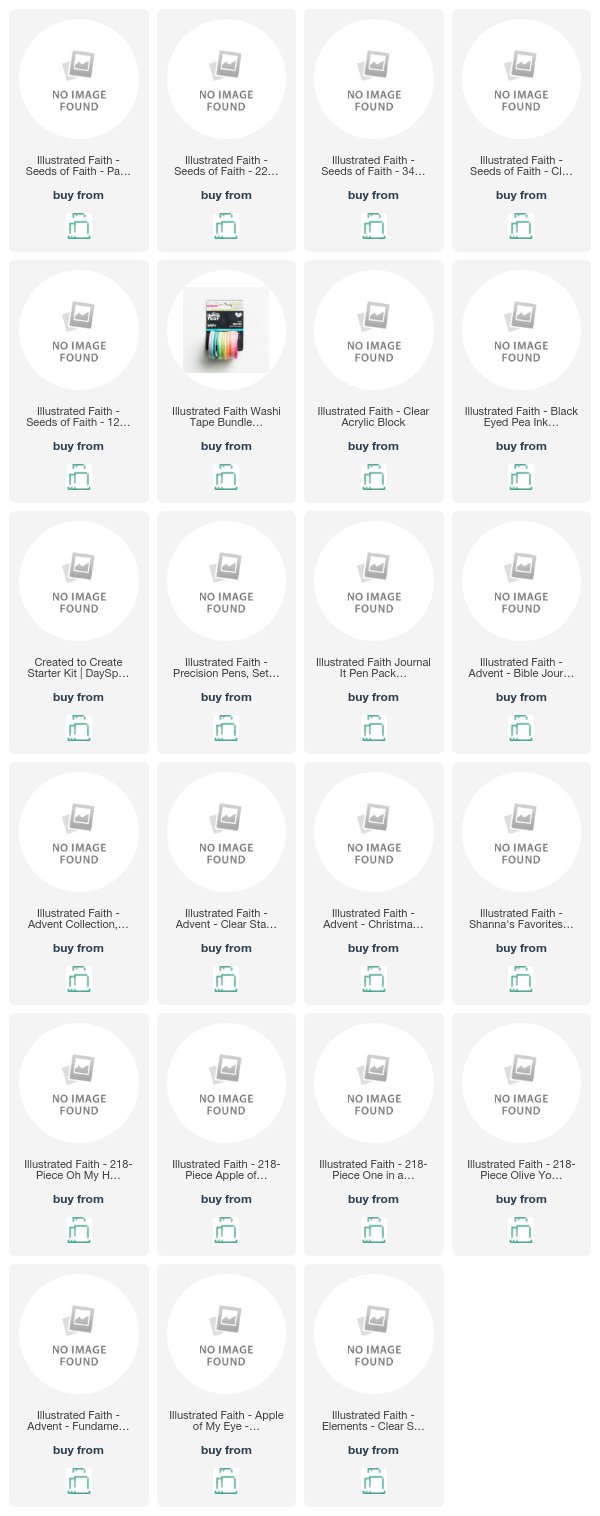Tap store icon under Seeds of Faith - 34…
The width and height of the screenshot is (600, 1516).
click(373, 226)
